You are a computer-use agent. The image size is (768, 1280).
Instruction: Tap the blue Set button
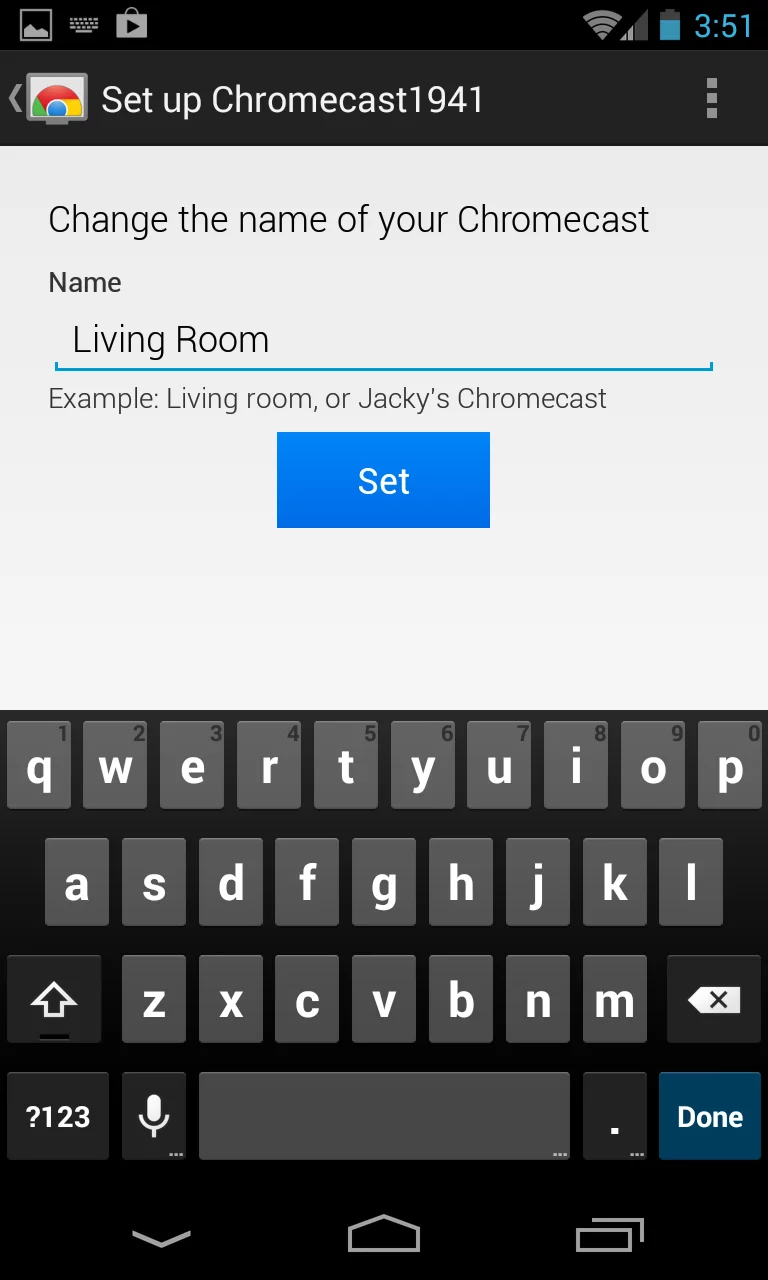[383, 480]
